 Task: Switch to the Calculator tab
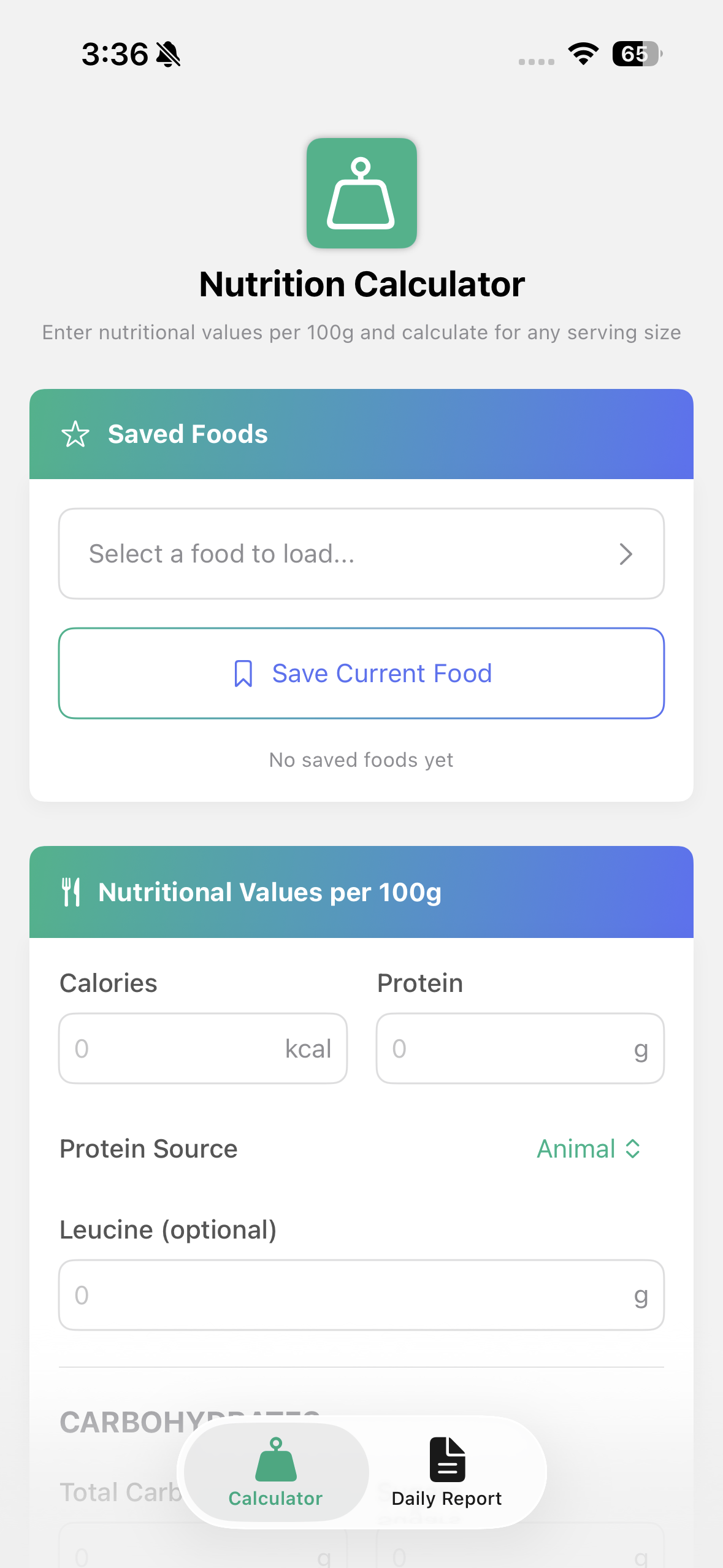275,1471
